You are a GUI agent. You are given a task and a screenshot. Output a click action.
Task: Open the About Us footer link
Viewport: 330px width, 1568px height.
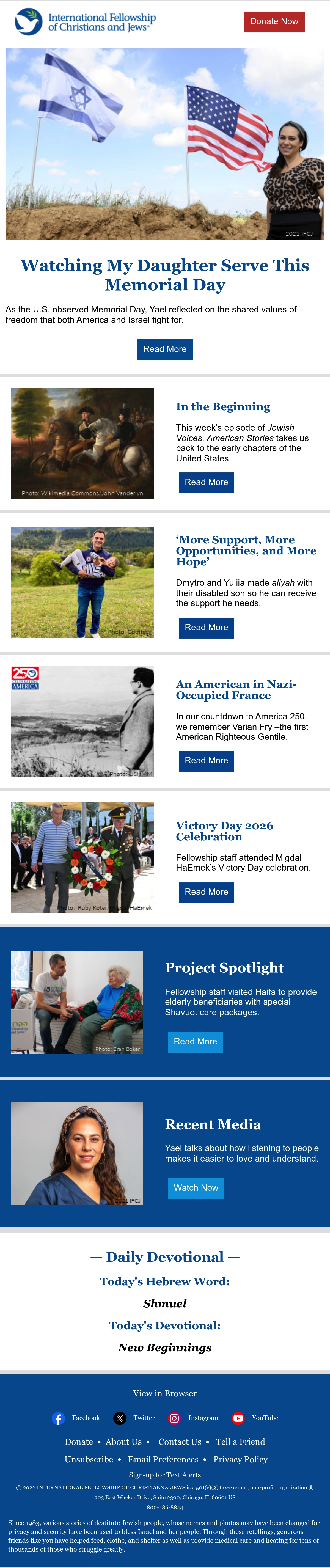[123, 1442]
